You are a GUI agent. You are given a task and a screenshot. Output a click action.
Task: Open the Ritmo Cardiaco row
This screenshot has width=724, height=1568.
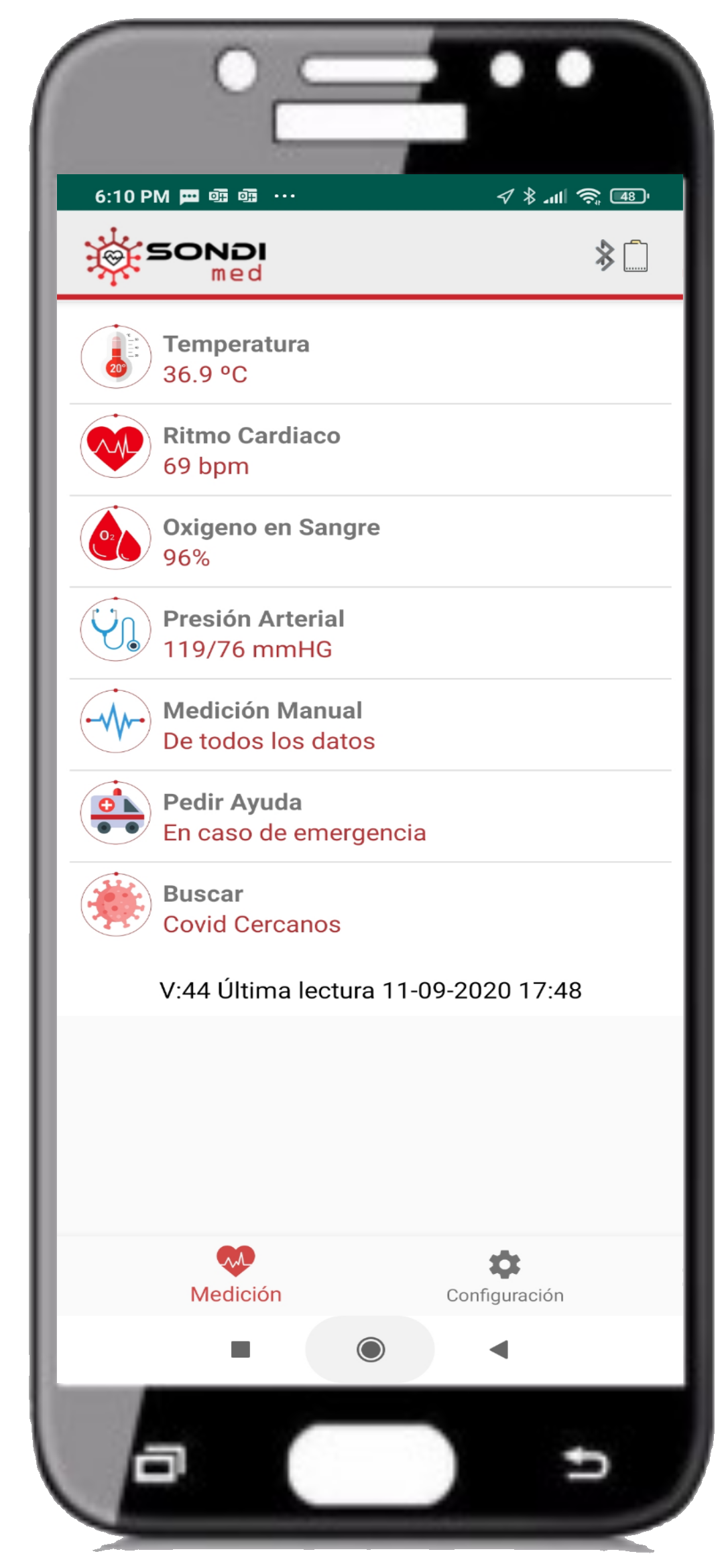pos(369,450)
